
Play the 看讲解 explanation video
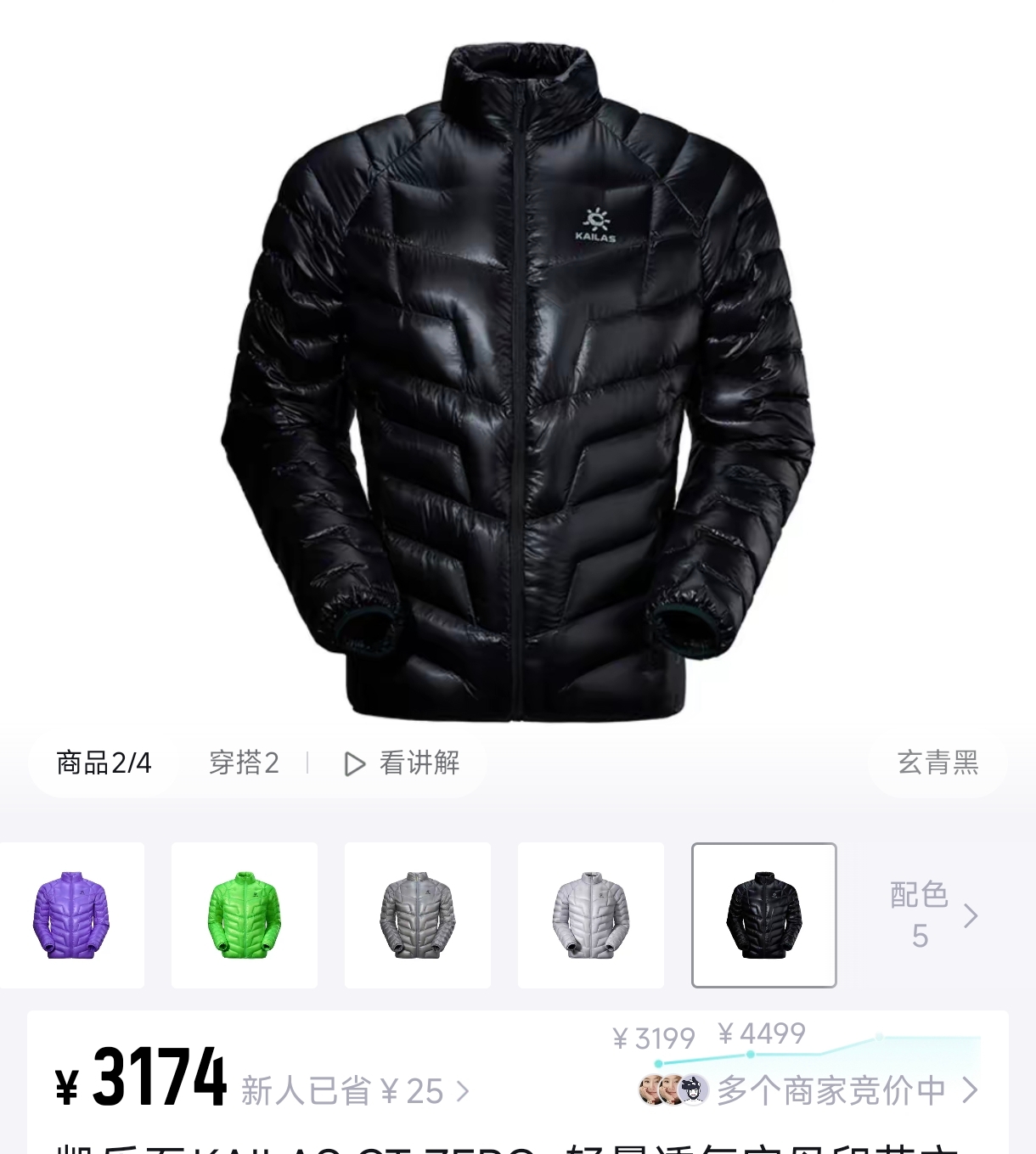click(403, 763)
